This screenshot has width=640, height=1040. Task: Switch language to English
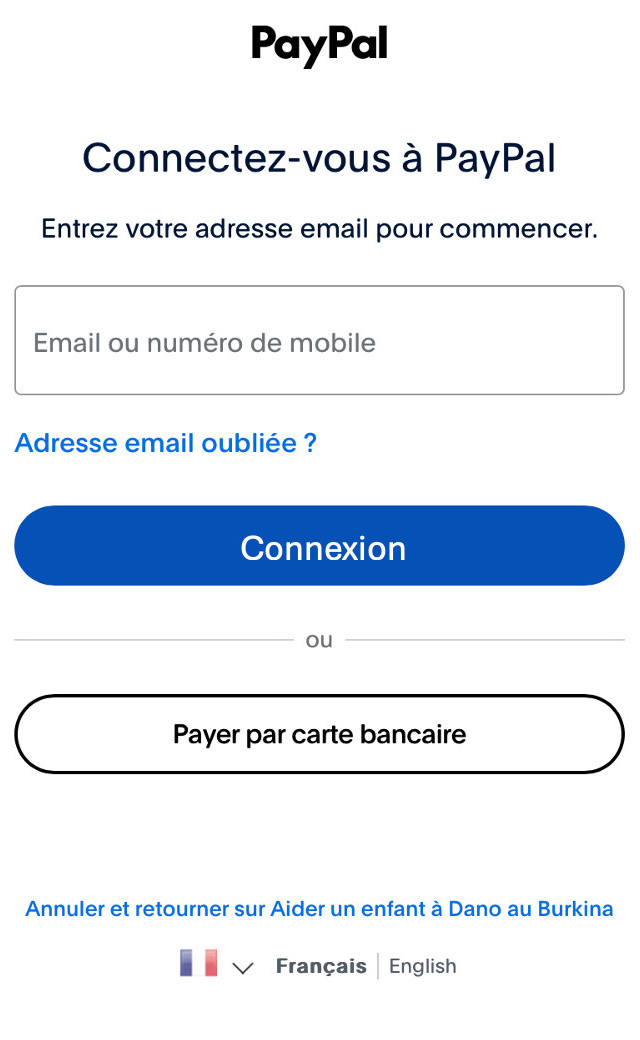422,966
